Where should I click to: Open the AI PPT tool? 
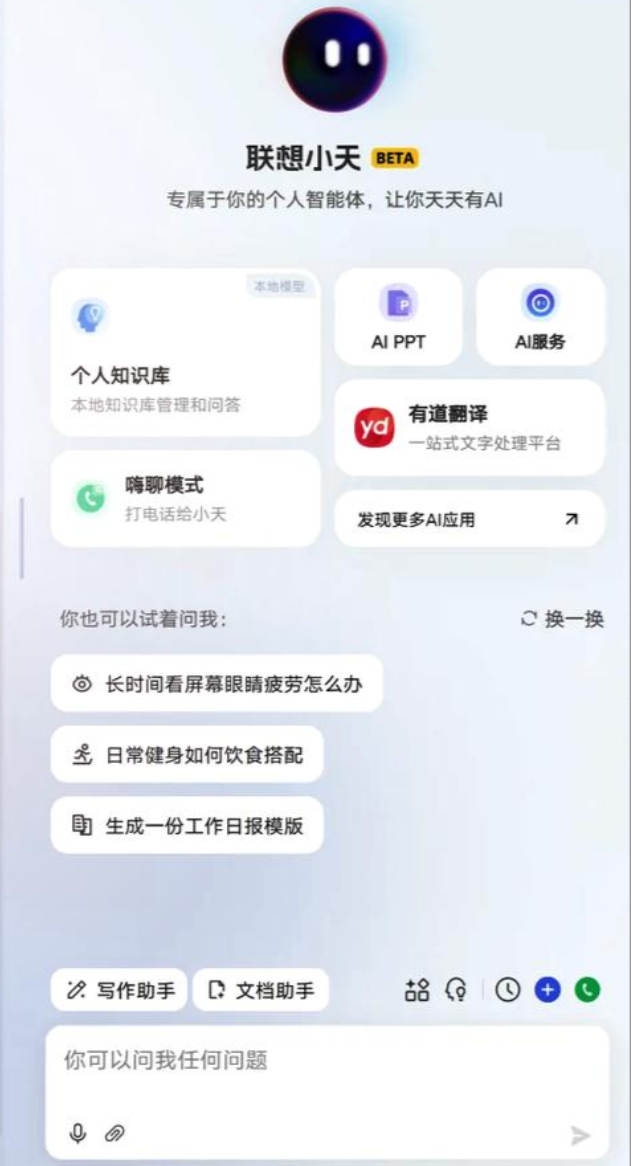[x=398, y=316]
